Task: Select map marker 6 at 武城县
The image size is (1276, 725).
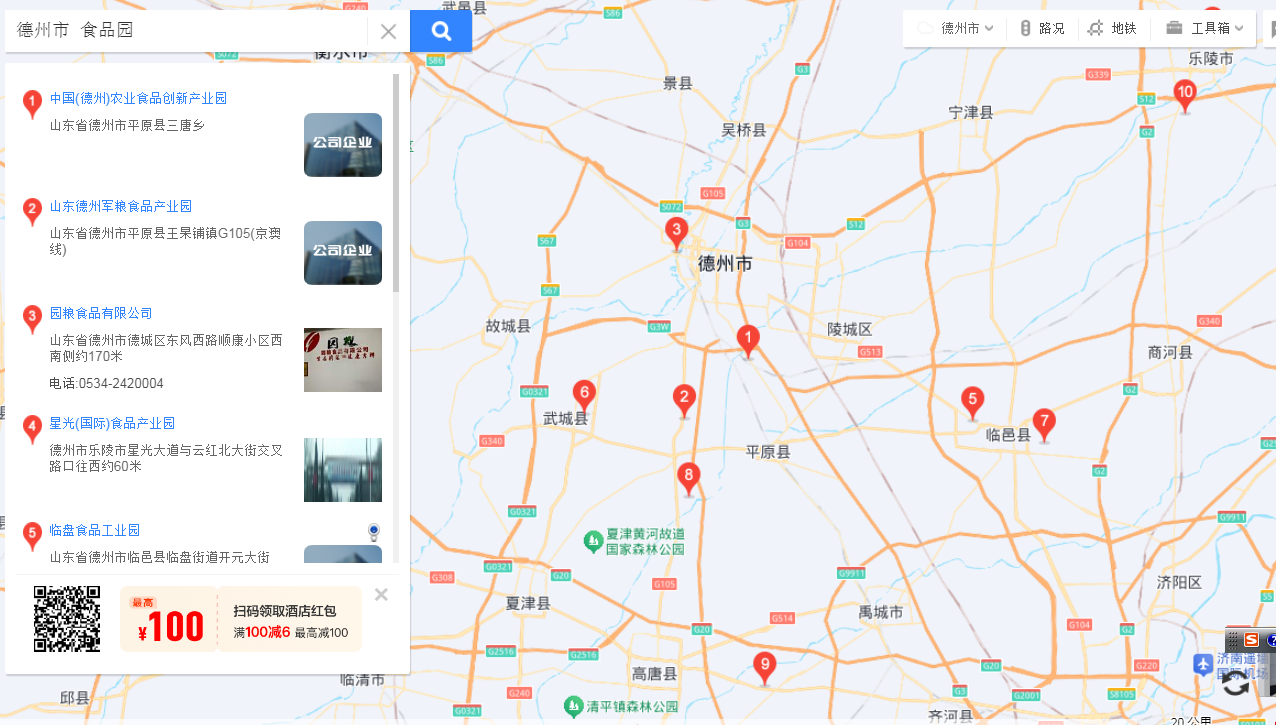Action: (x=584, y=394)
